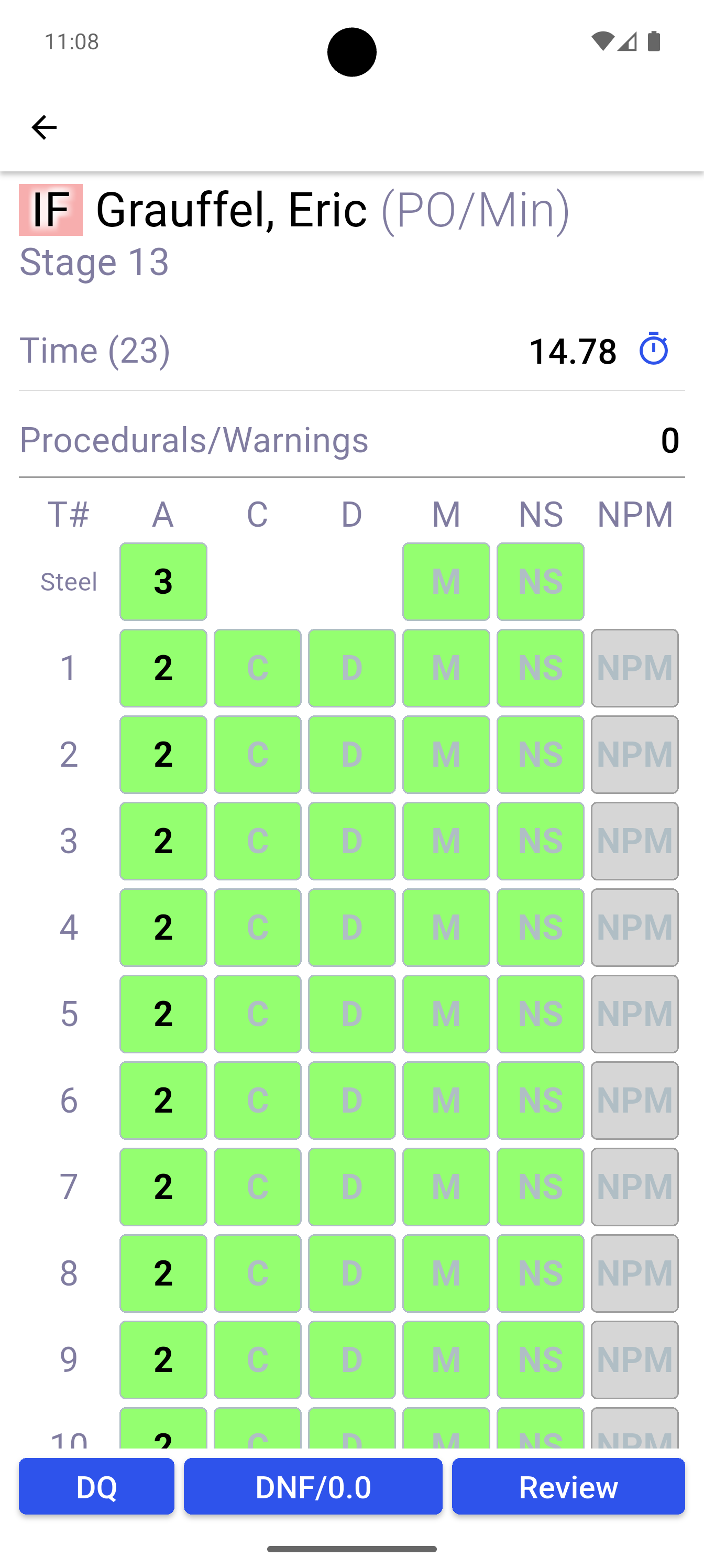Viewport: 704px width, 1568px height.
Task: Record a miss on target 9
Action: (446, 1359)
